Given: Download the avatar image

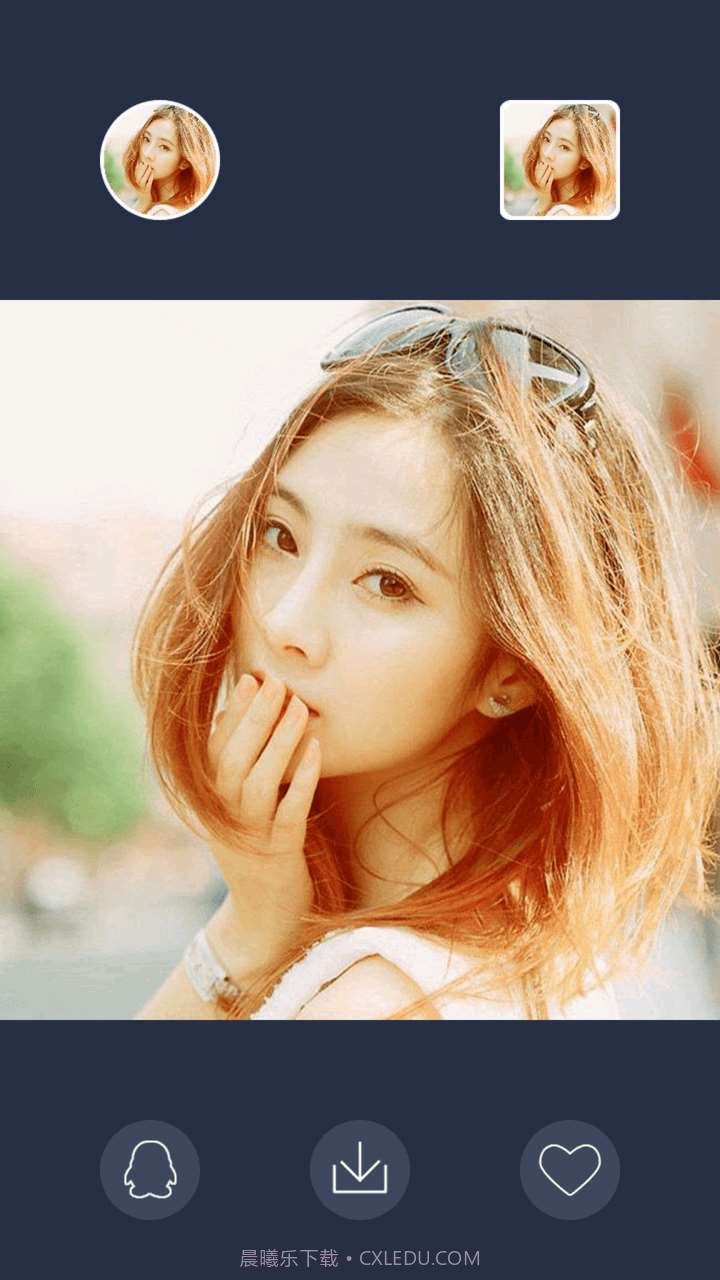Looking at the screenshot, I should (x=360, y=1169).
